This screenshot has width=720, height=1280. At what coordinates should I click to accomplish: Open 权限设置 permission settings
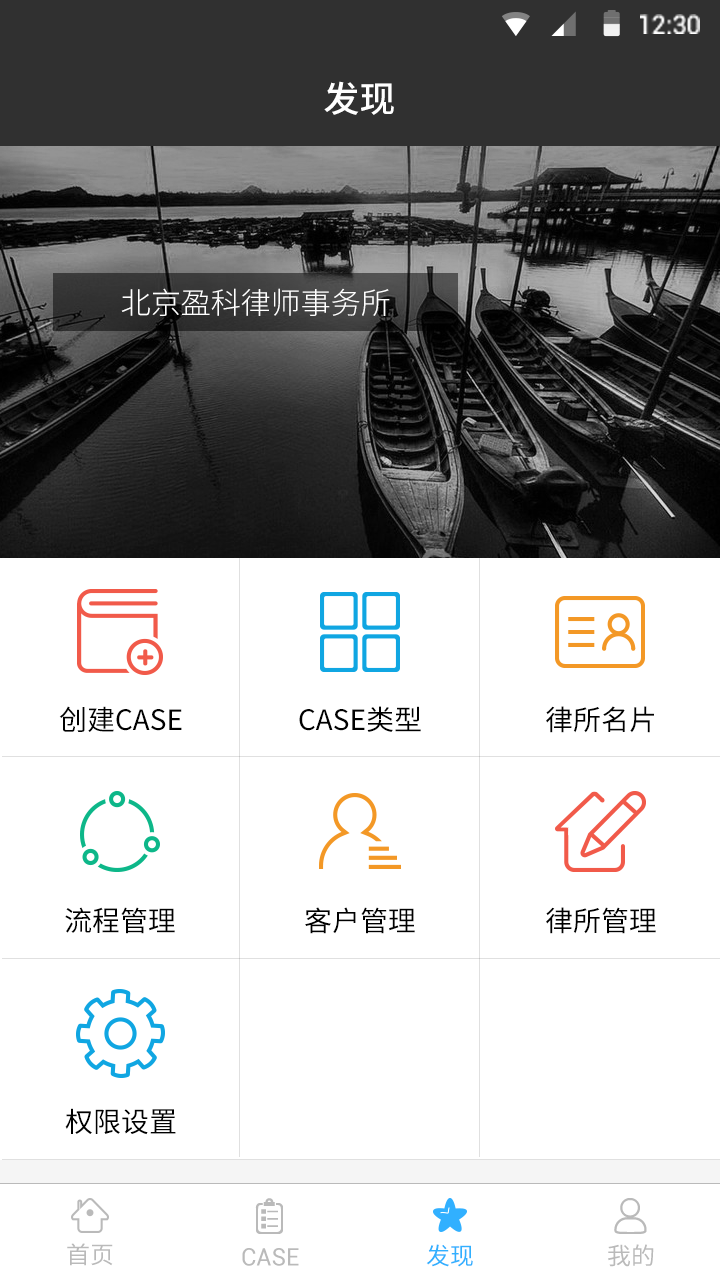pos(120,1058)
